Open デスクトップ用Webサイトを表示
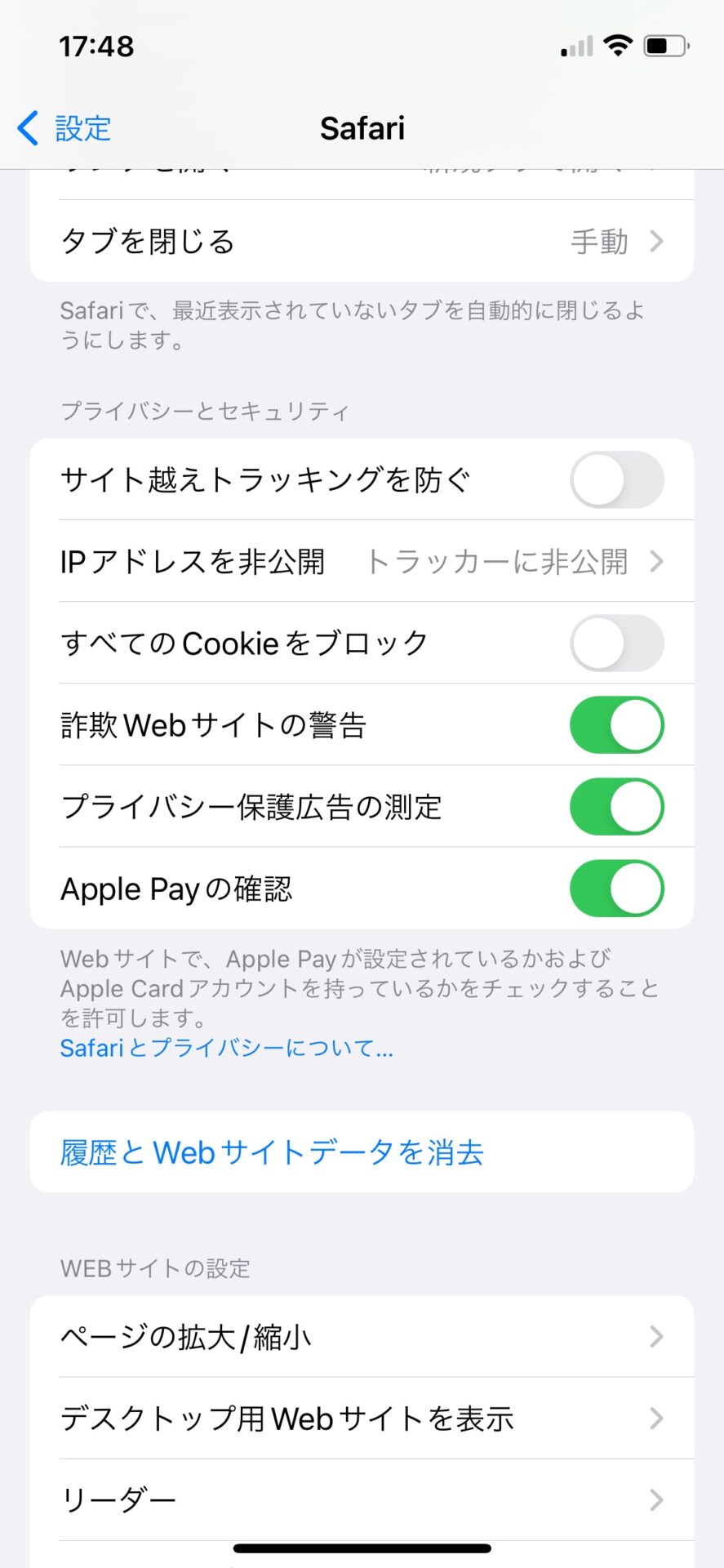This screenshot has width=724, height=1568. 362,1419
